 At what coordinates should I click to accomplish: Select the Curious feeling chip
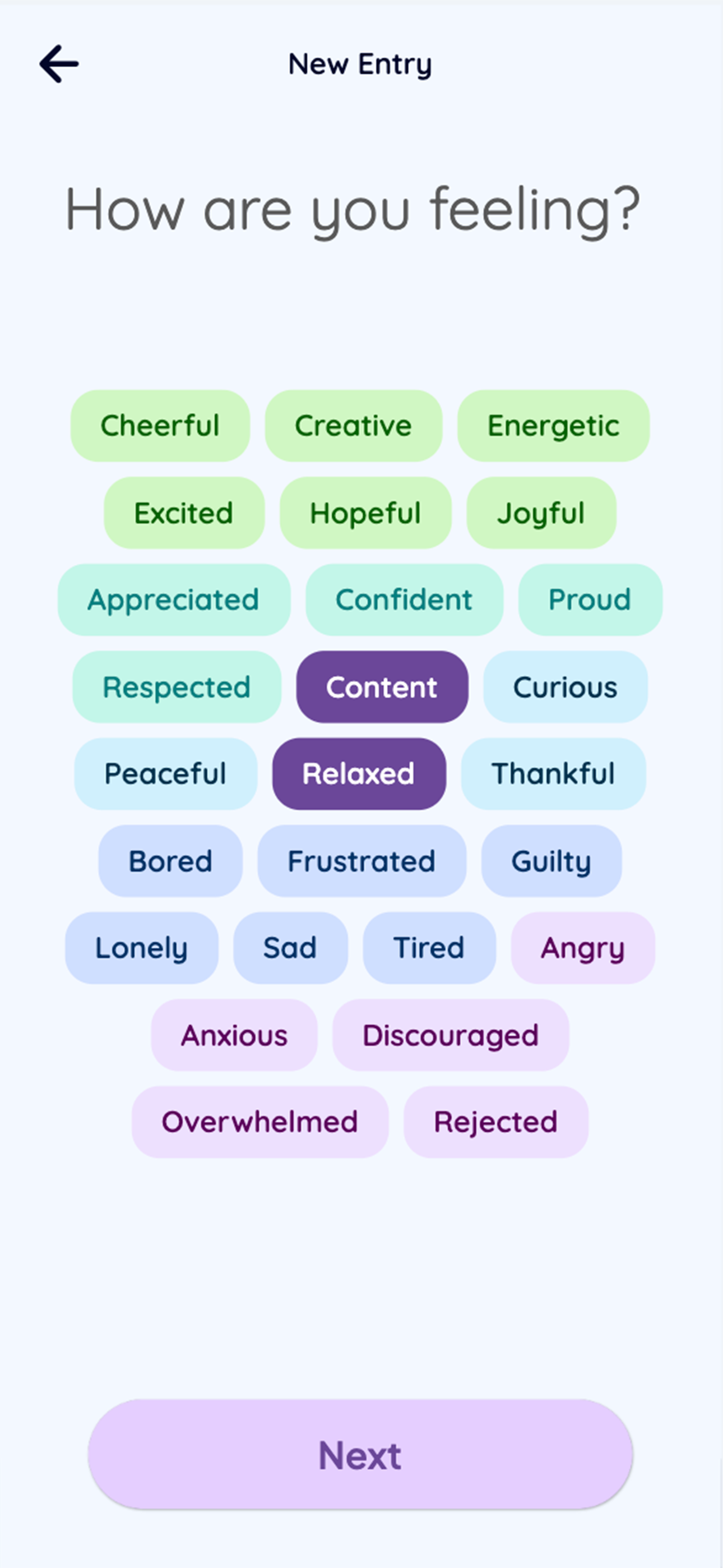pyautogui.click(x=565, y=686)
